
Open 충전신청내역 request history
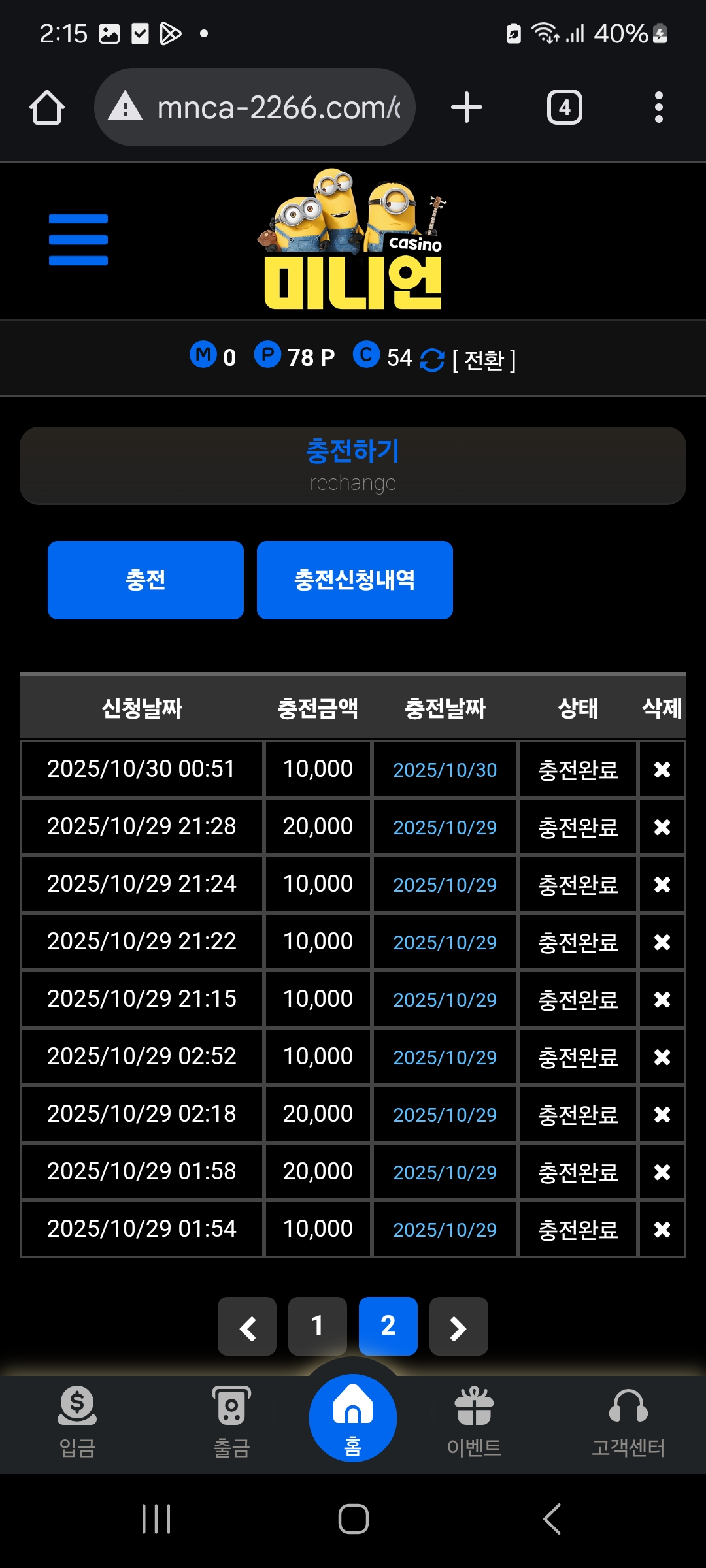pos(354,580)
